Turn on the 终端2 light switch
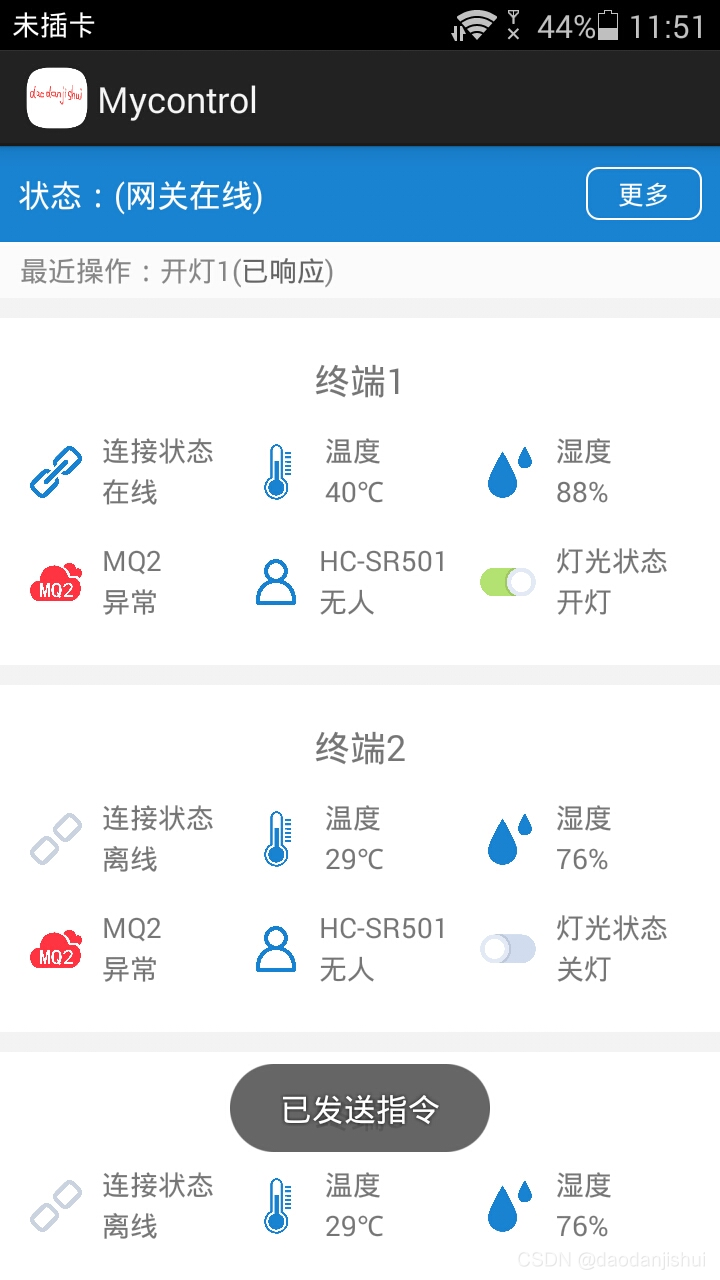Viewport: 720px width, 1280px height. coord(508,948)
